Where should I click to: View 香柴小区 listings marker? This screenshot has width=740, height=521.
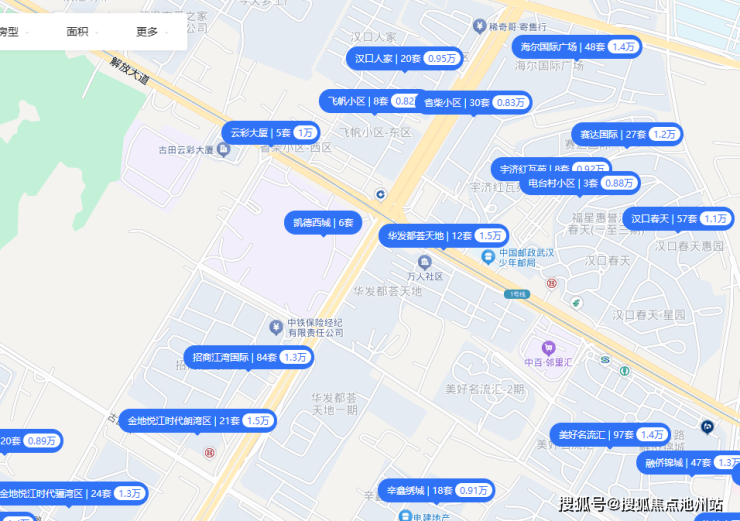tap(475, 103)
